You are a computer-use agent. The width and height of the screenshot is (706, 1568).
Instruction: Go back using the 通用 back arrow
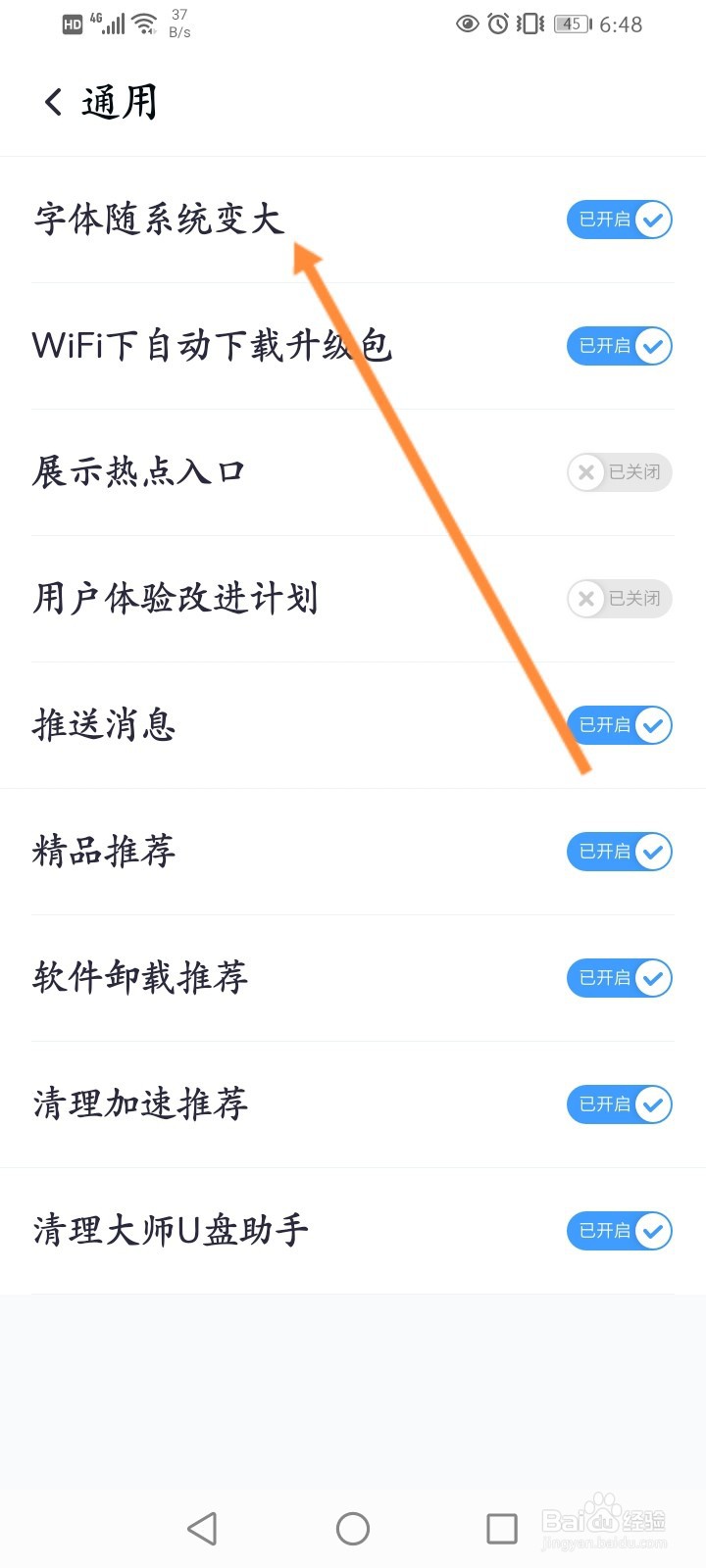(51, 101)
